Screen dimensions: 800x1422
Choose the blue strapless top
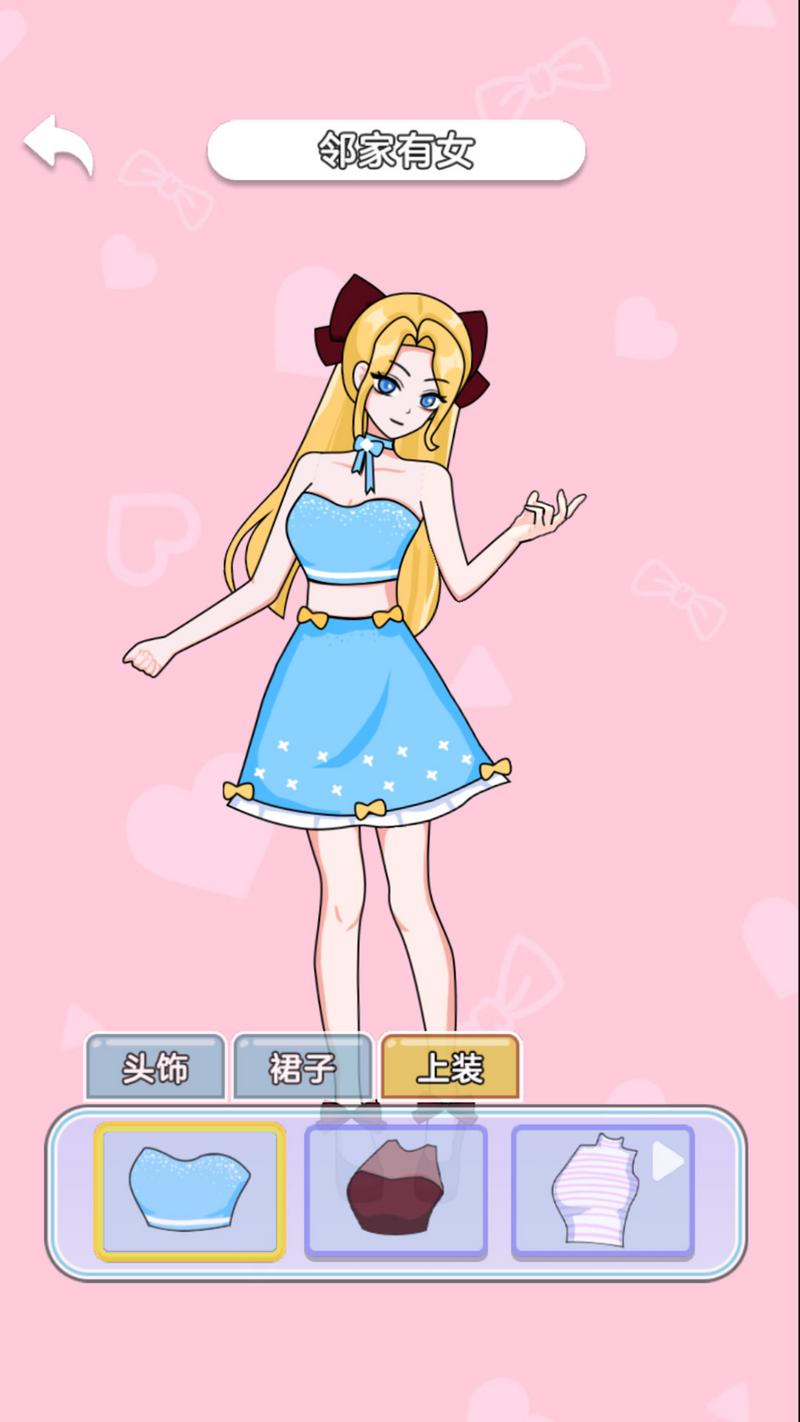190,1190
